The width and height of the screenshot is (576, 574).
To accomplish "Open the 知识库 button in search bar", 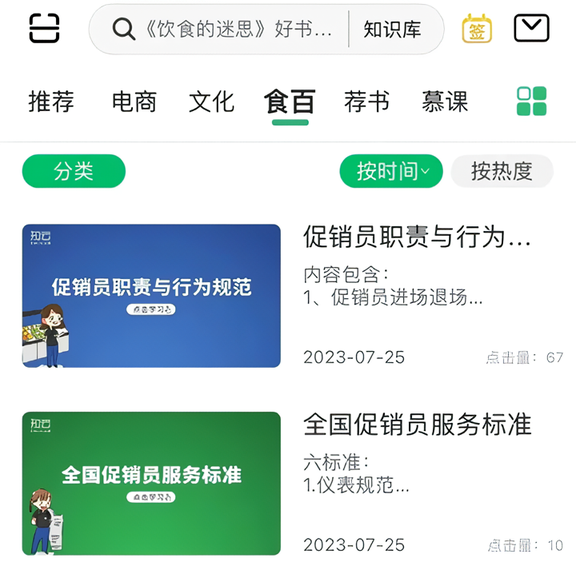I will [392, 29].
